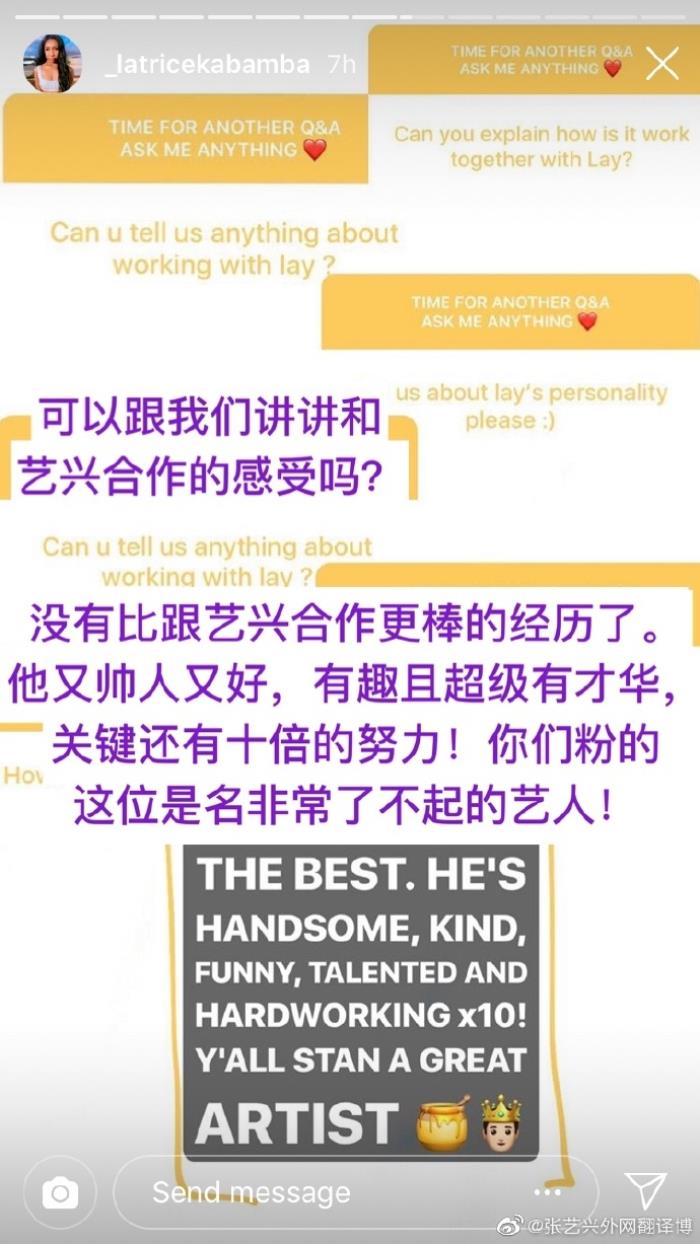Screen dimensions: 700x1244
Task: Open _latricekabamba's profile picture
Action: (52, 64)
